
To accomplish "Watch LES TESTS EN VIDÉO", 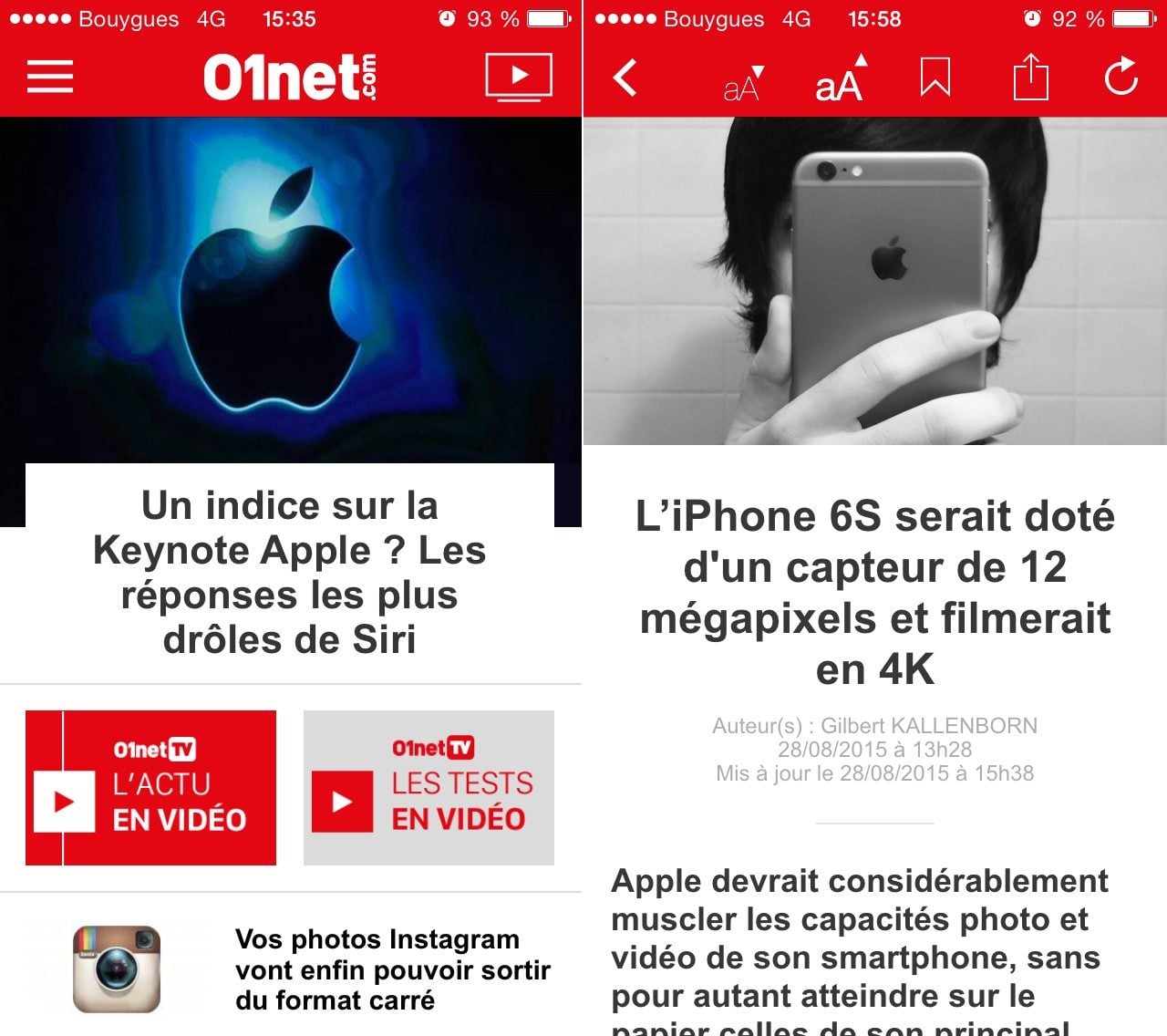I will click(x=429, y=788).
